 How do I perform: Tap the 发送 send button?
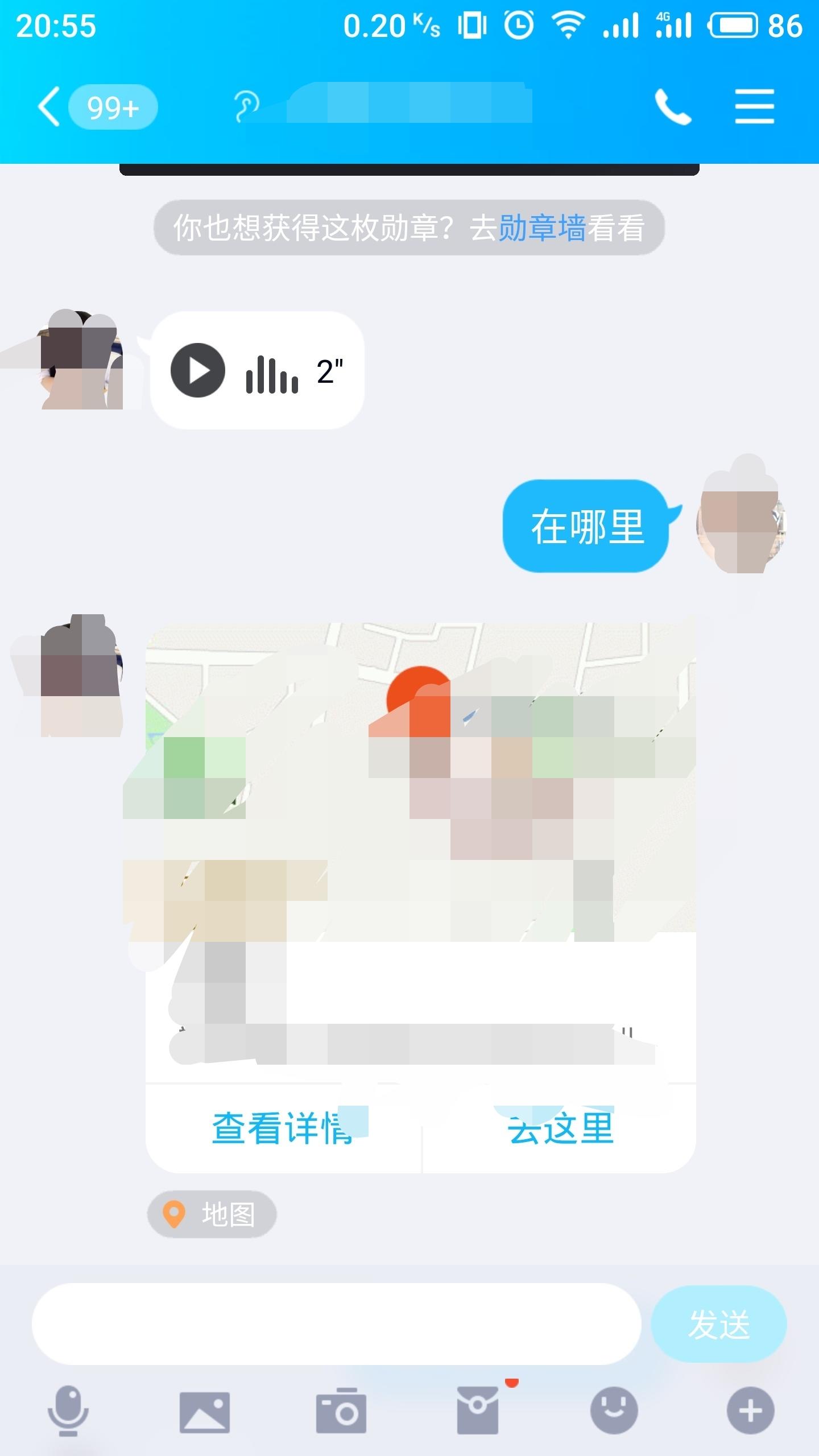click(718, 1323)
